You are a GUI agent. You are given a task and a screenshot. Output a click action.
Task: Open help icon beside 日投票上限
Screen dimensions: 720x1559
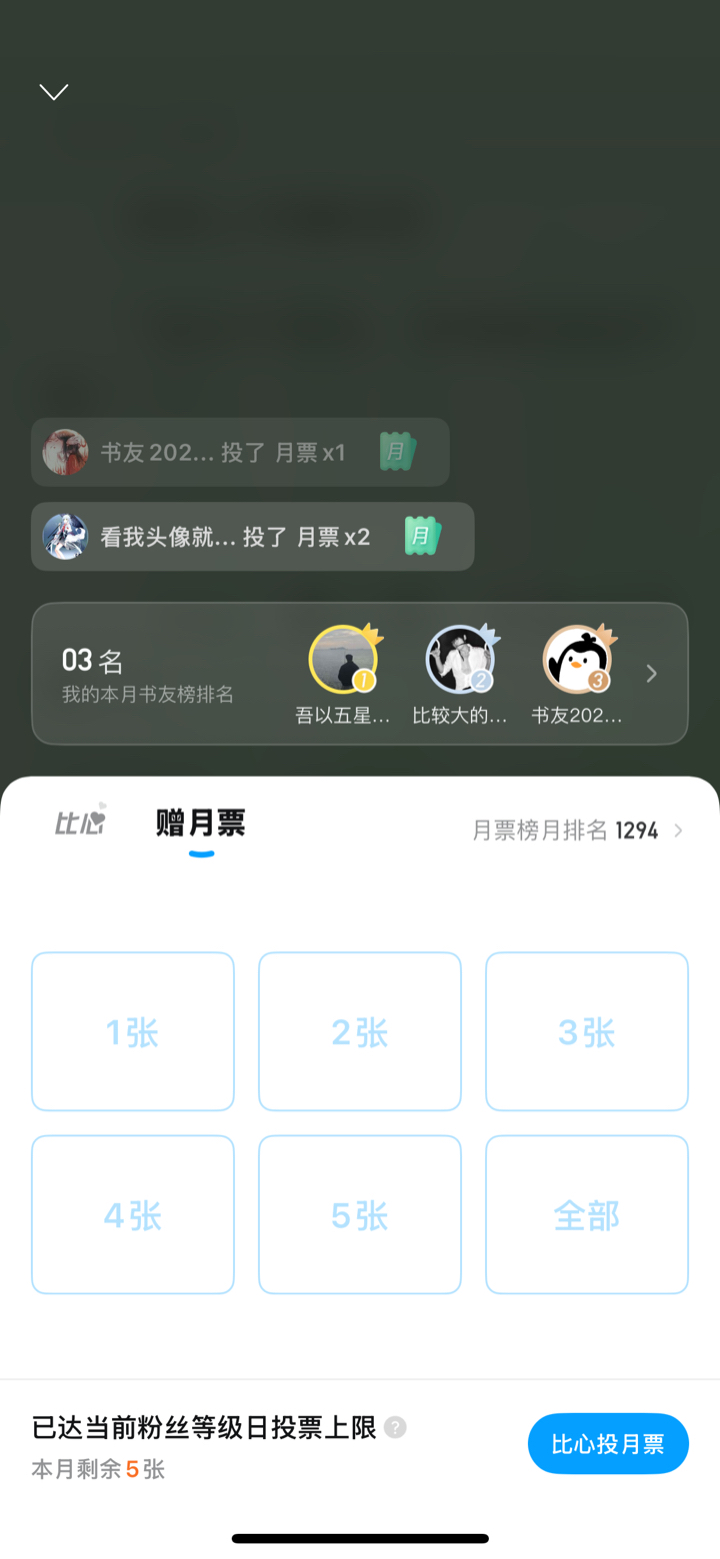click(x=396, y=1427)
